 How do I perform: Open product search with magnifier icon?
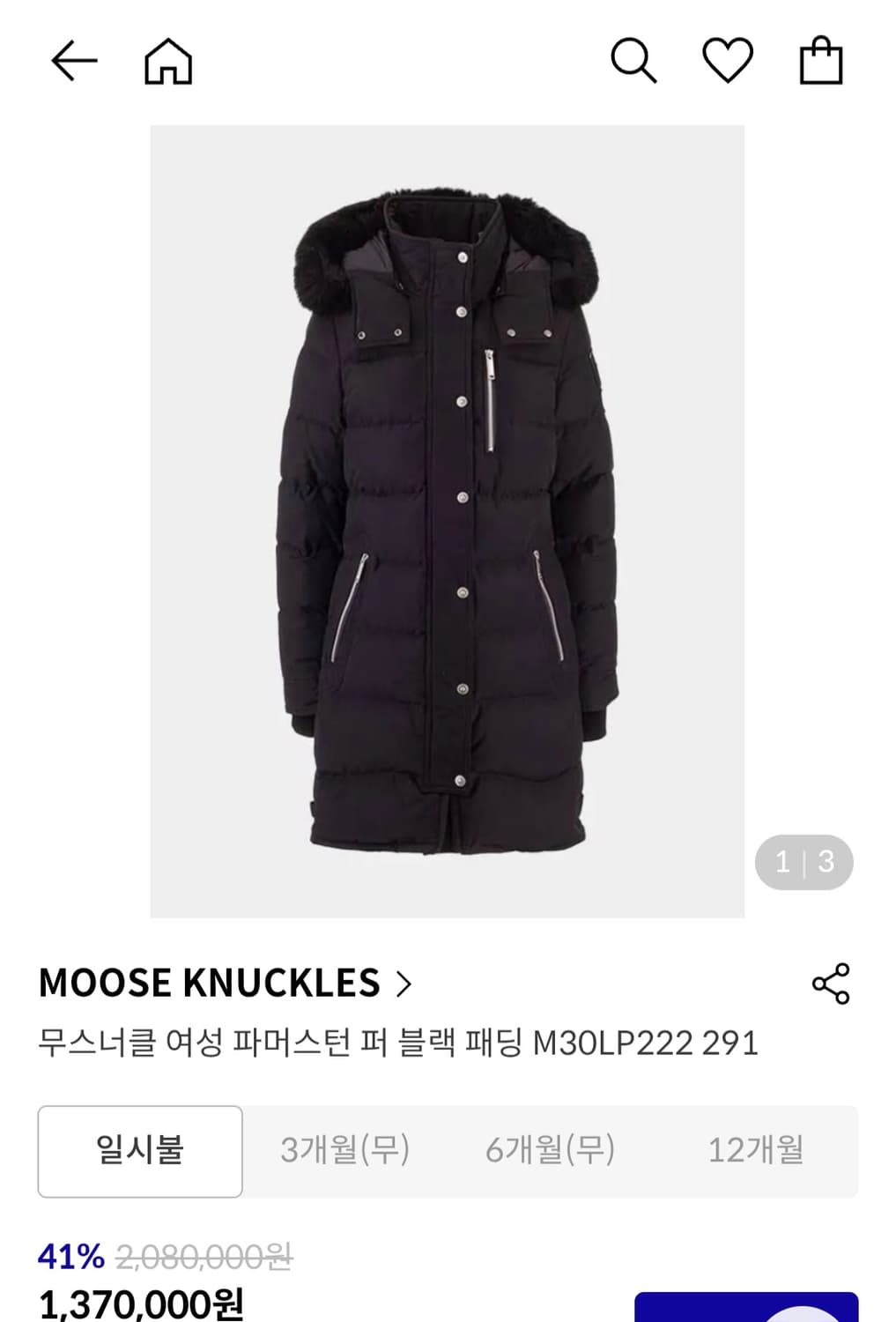click(x=636, y=60)
